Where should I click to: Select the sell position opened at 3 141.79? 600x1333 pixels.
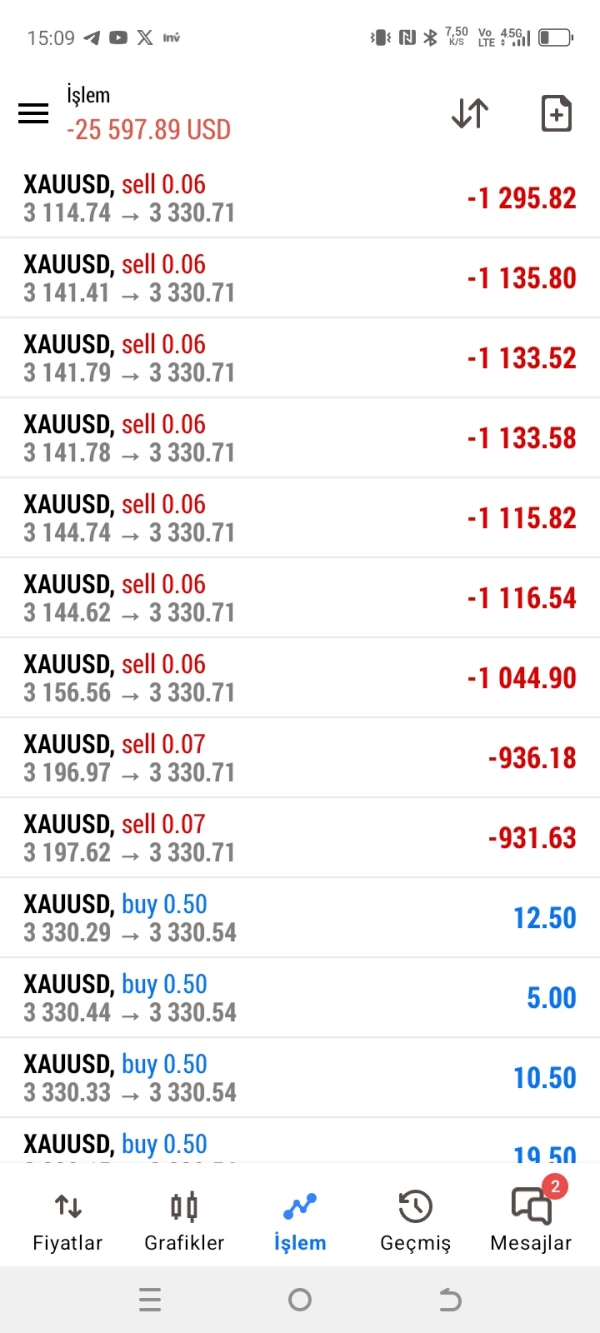tap(300, 358)
